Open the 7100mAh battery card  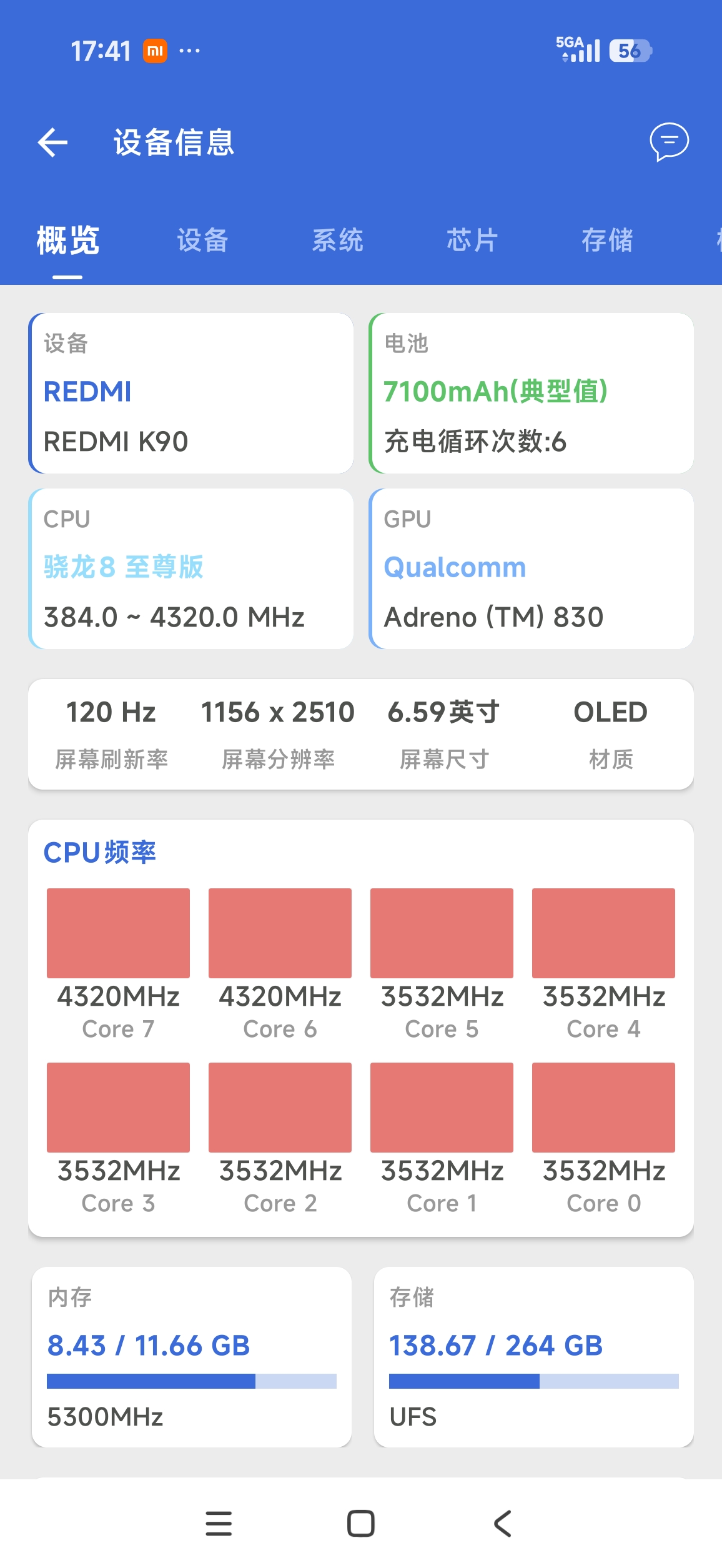pos(532,393)
